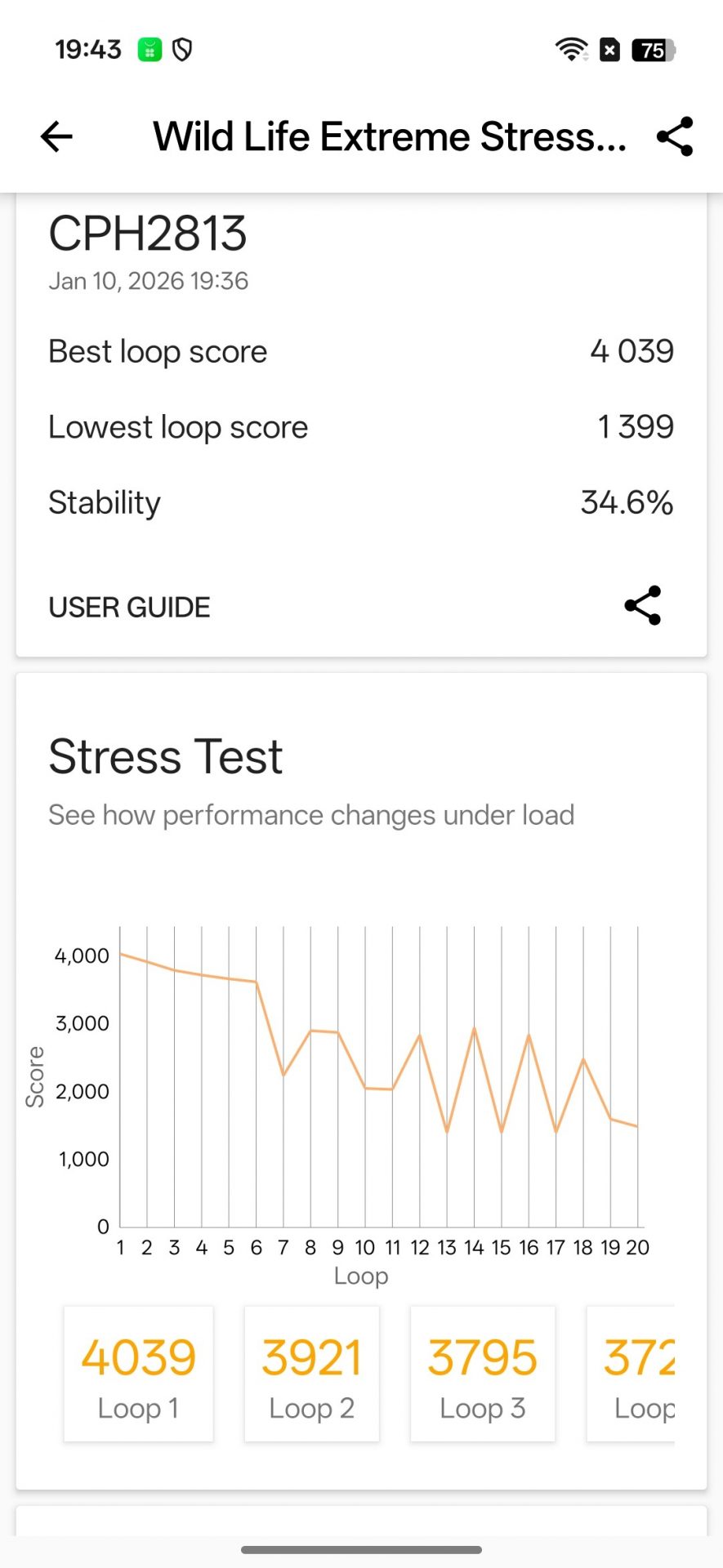This screenshot has width=723, height=1568.
Task: Go back using the top-left arrow
Action: tap(56, 136)
